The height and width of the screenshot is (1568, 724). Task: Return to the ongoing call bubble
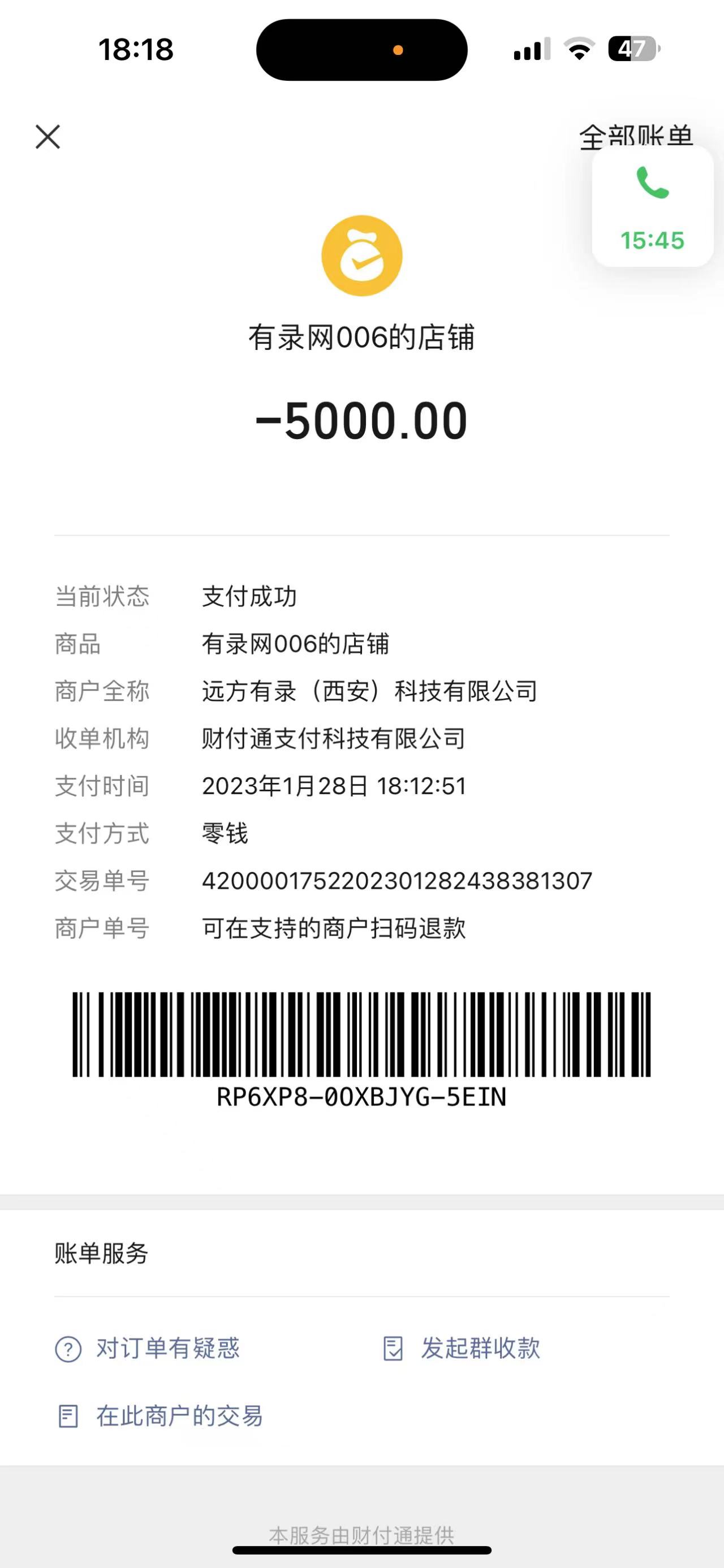[x=652, y=207]
